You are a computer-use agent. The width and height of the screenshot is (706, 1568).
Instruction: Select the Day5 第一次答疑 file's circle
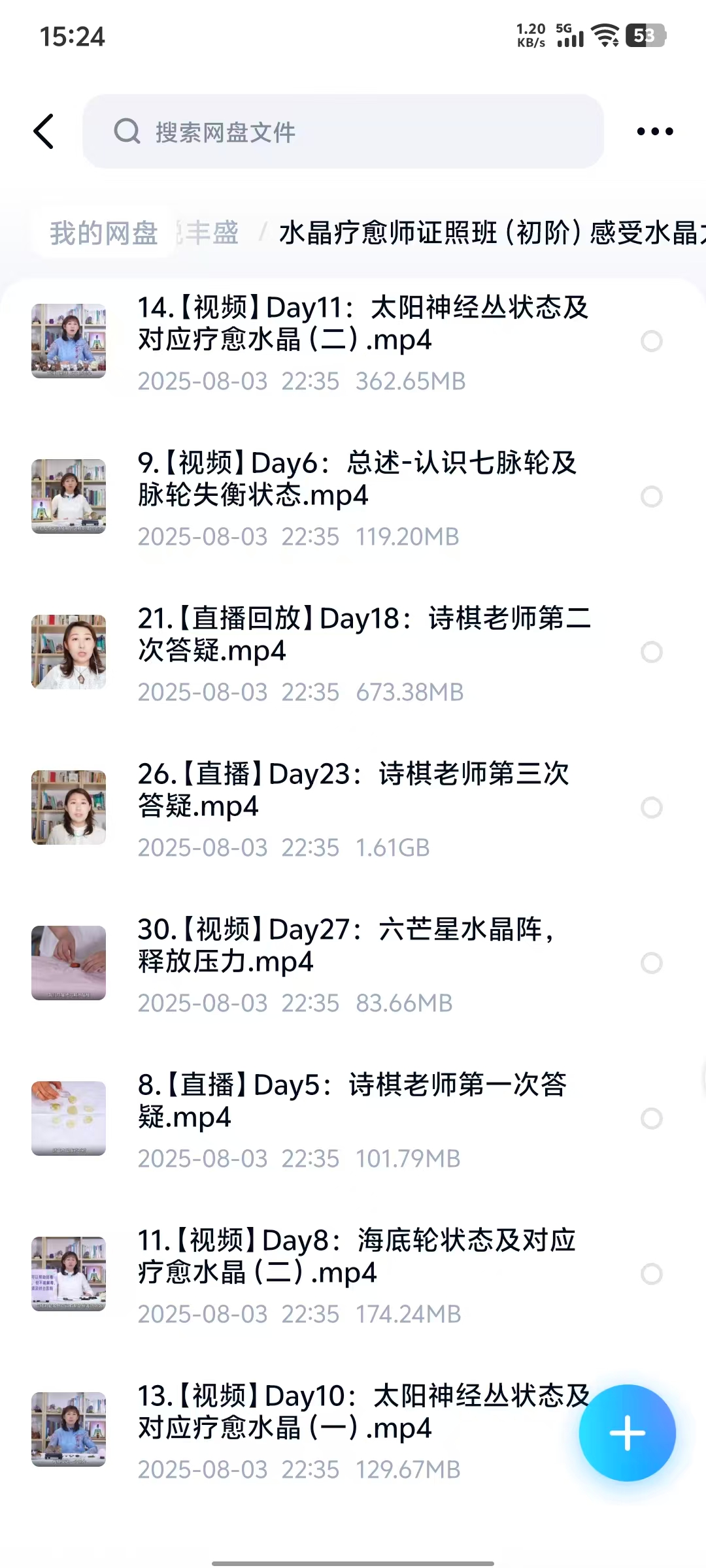click(x=651, y=1119)
